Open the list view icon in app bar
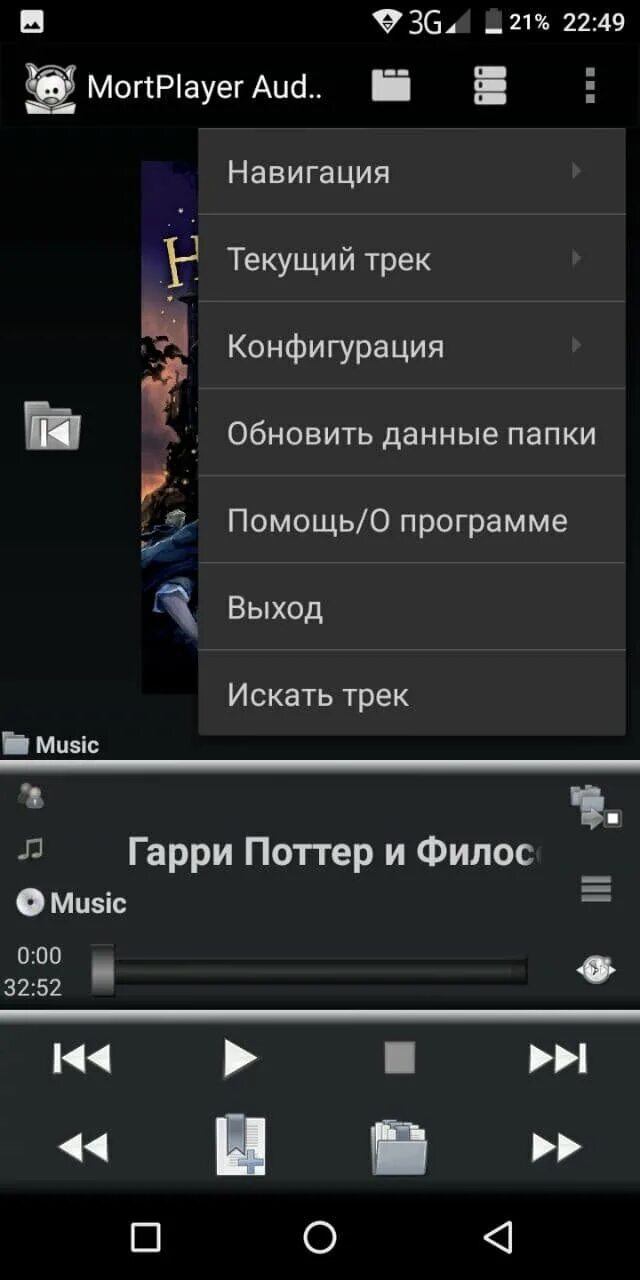The image size is (640, 1280). click(490, 86)
